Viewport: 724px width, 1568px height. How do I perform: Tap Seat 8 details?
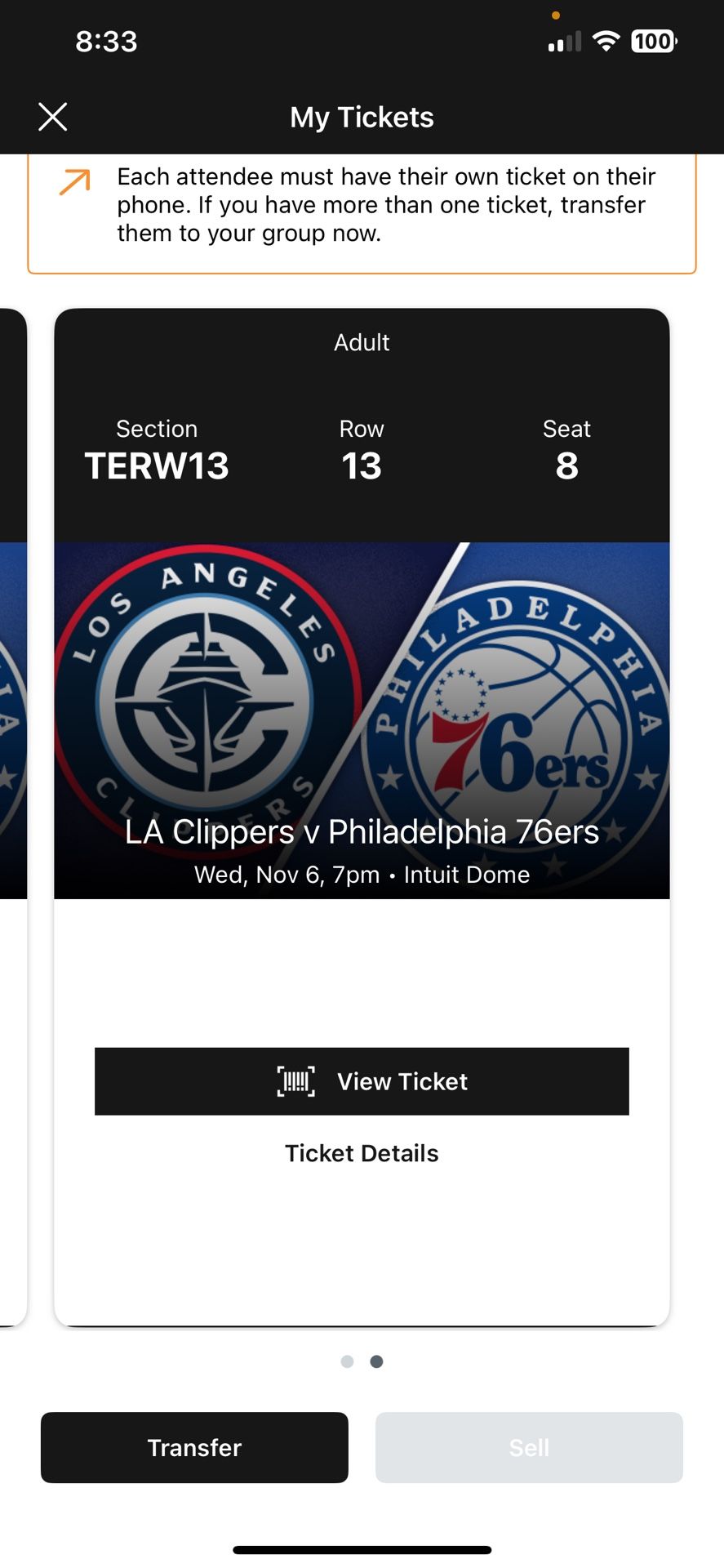(566, 451)
